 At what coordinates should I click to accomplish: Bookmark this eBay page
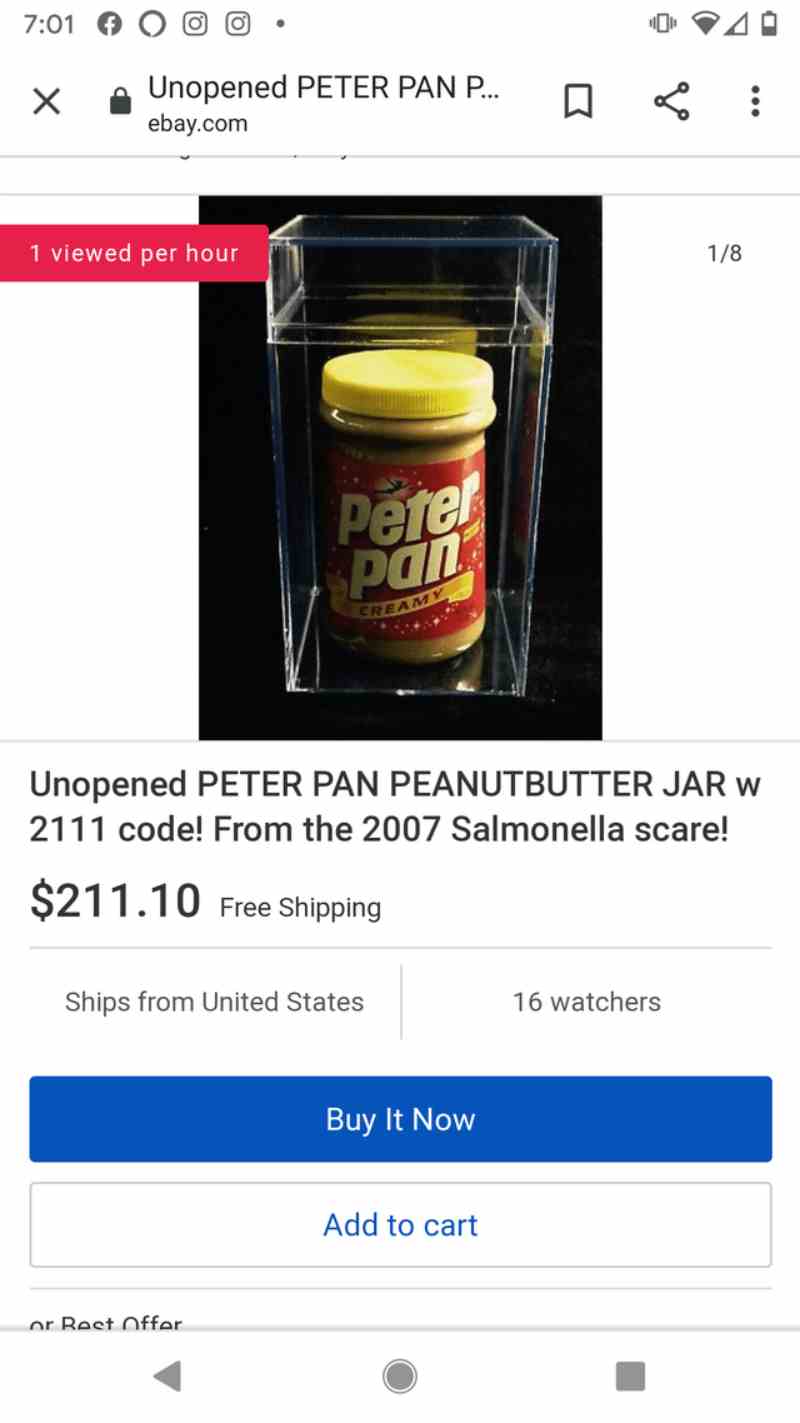click(578, 101)
